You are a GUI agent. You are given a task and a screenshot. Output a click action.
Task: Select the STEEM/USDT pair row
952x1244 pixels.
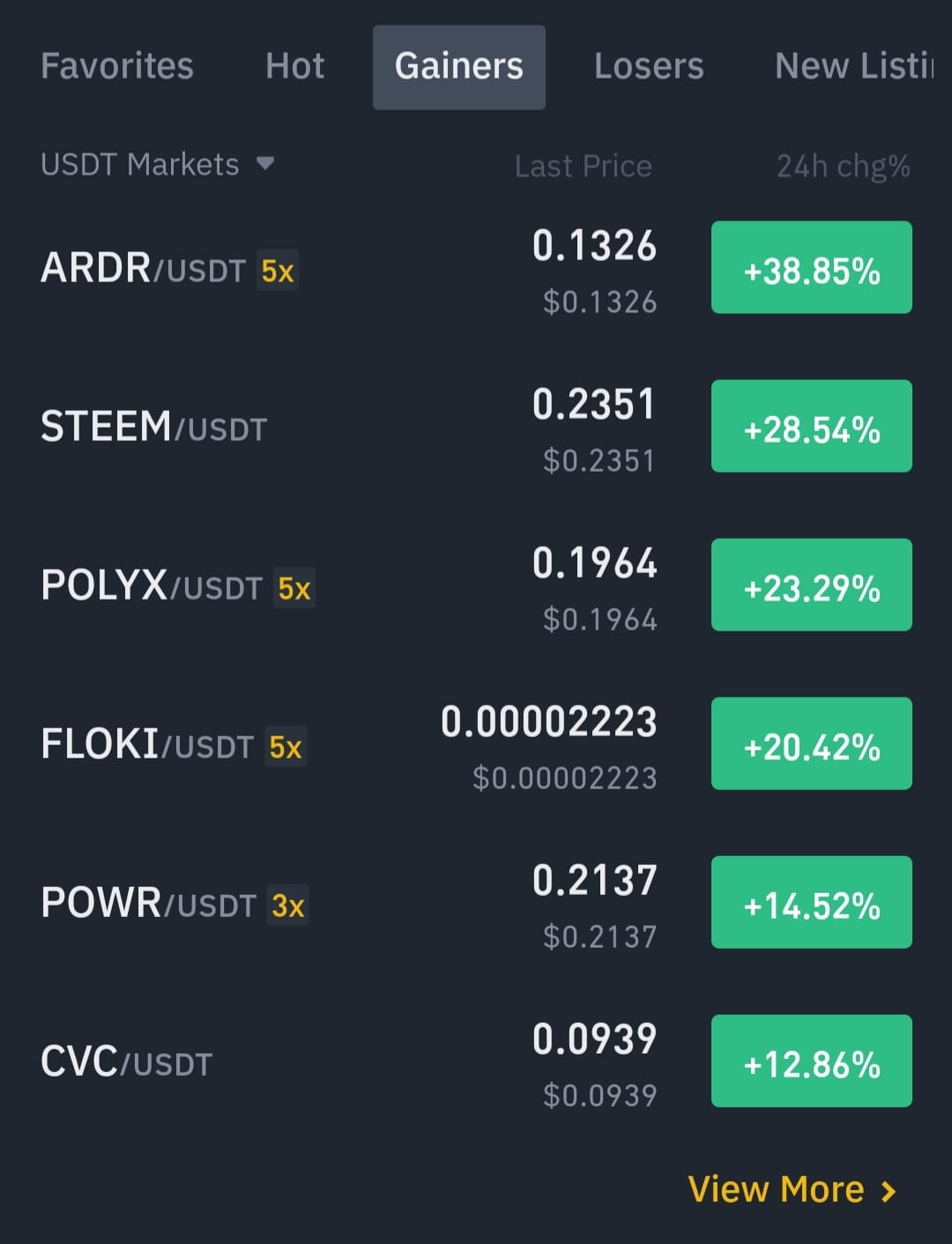point(153,426)
